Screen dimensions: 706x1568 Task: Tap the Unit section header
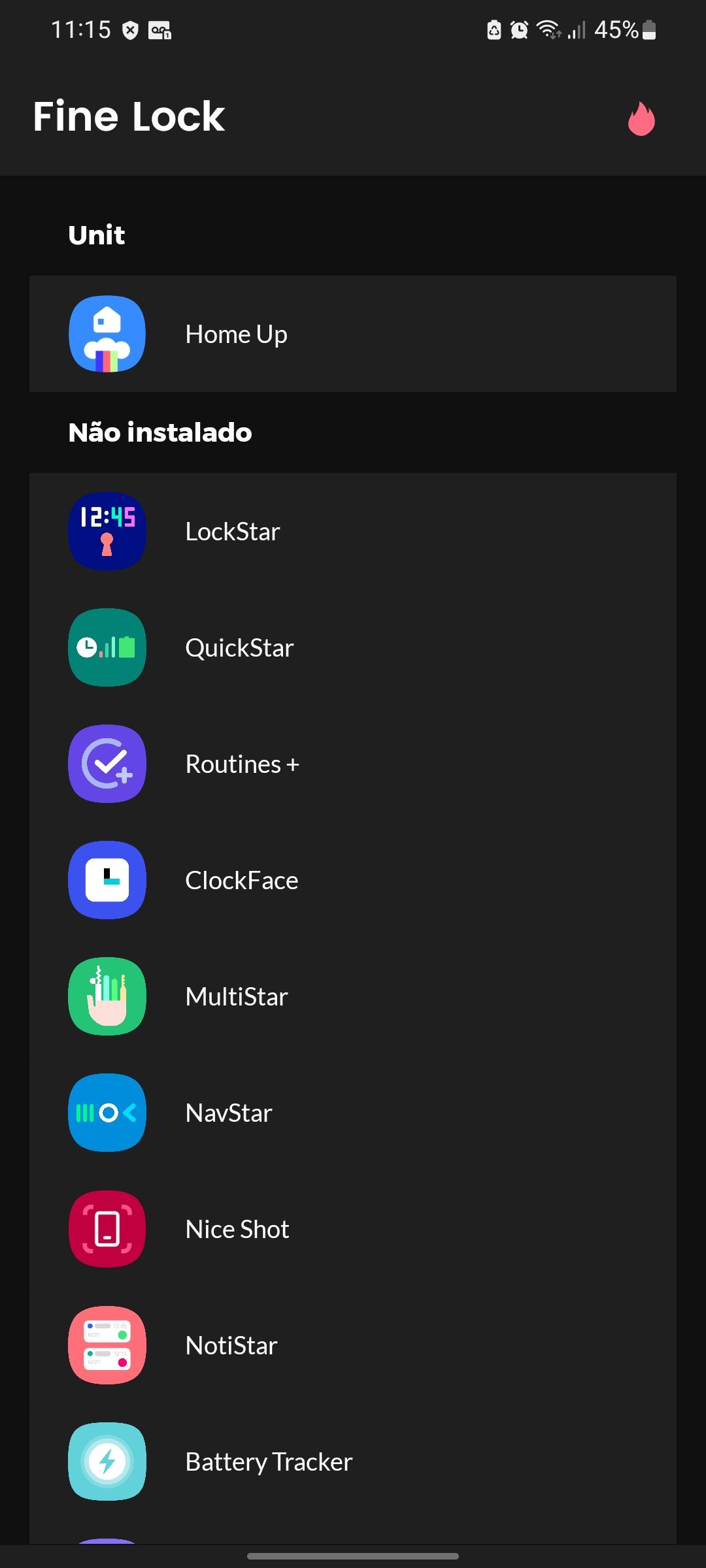pos(97,235)
